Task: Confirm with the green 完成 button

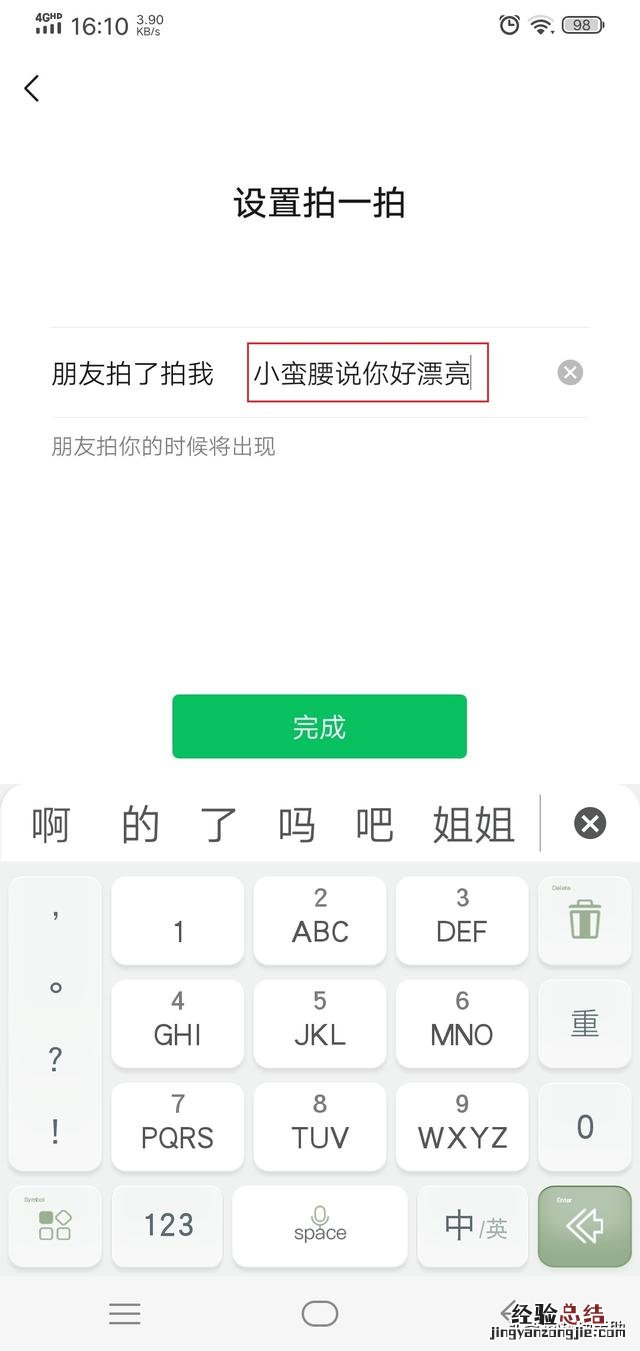Action: 319,726
